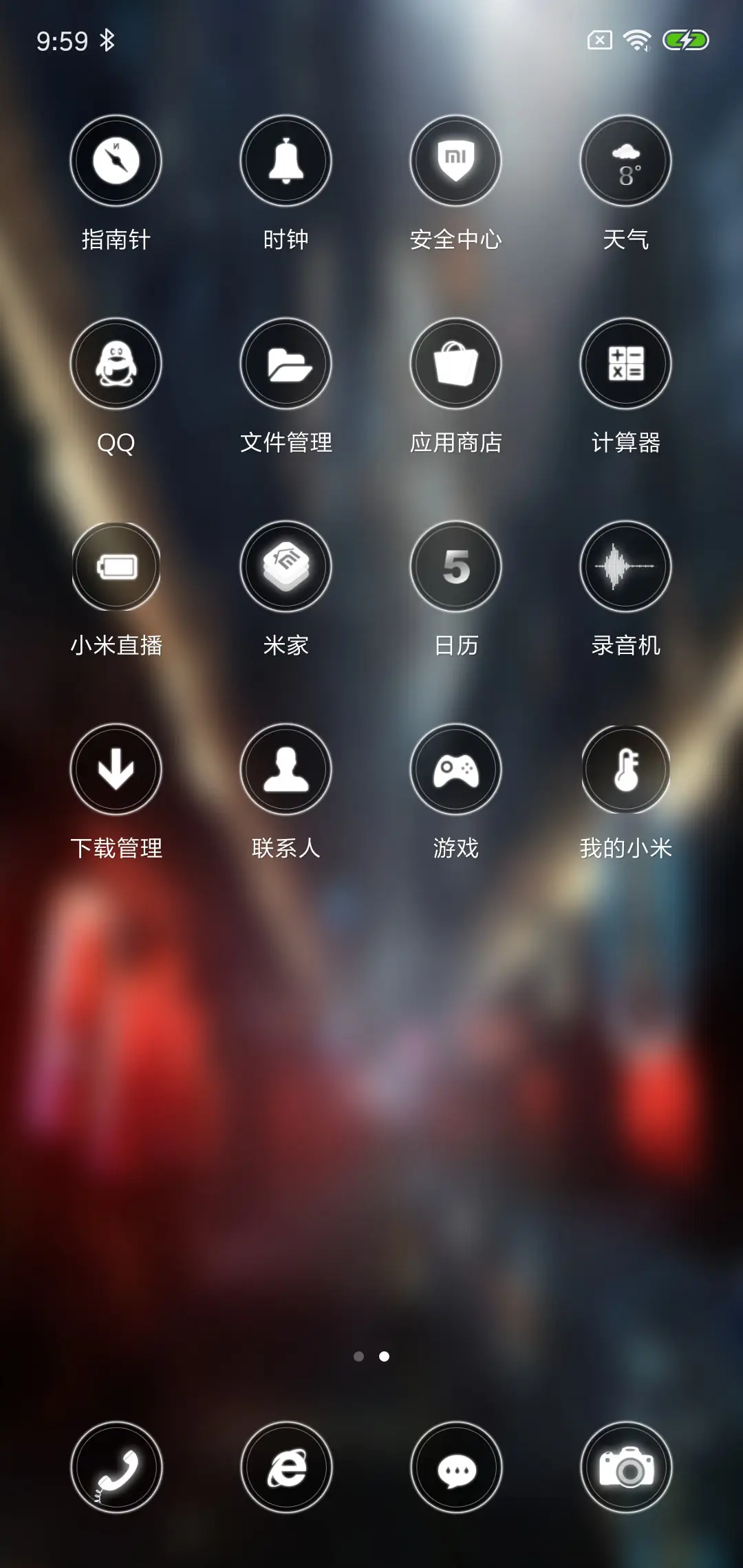Open 下载管理 download manager

coord(116,769)
